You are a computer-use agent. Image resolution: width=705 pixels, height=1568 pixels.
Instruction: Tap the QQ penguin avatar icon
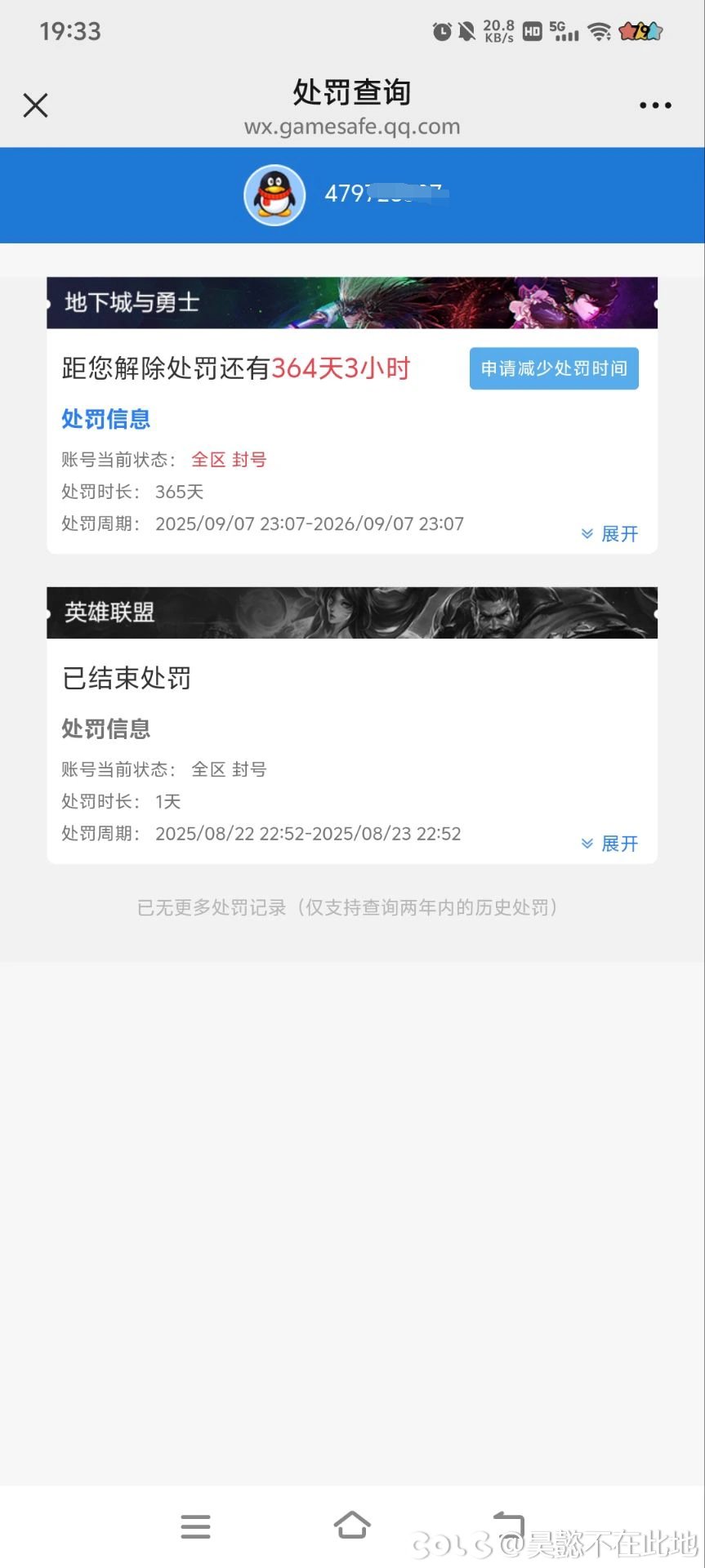pos(274,194)
